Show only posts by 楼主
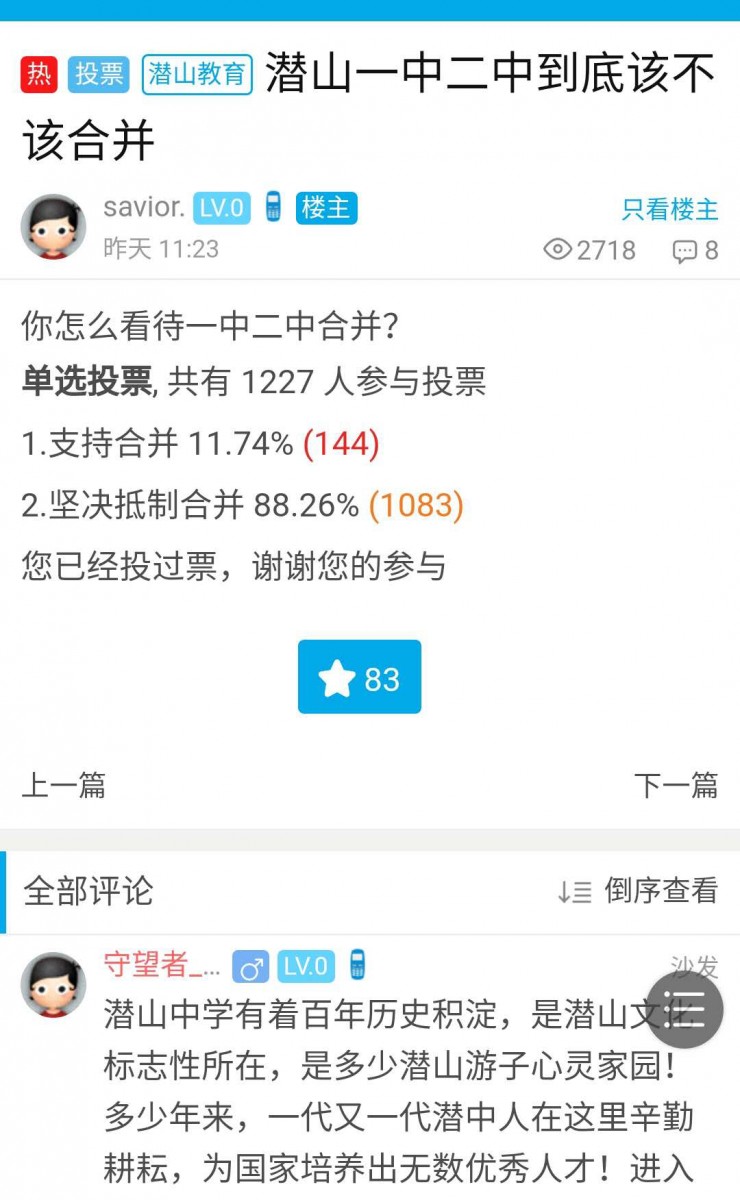The image size is (740, 1200). click(x=670, y=209)
